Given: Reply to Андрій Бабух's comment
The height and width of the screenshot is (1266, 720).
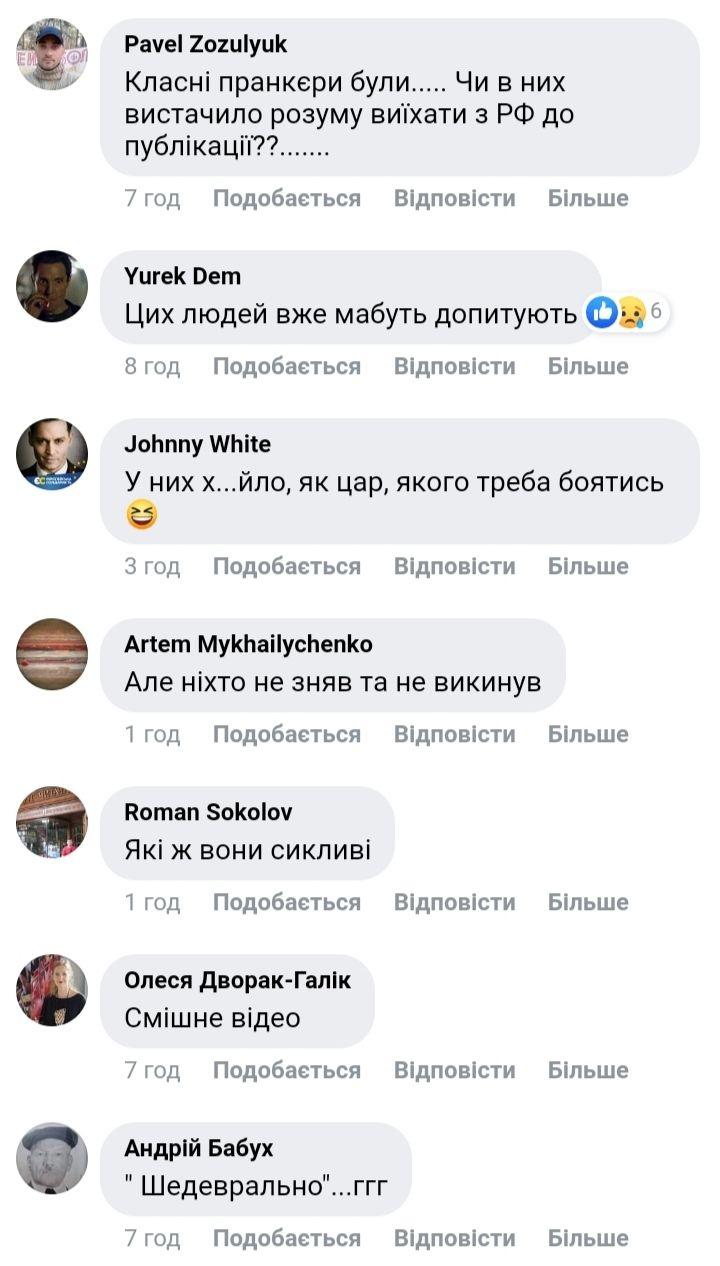Looking at the screenshot, I should click(x=454, y=1238).
